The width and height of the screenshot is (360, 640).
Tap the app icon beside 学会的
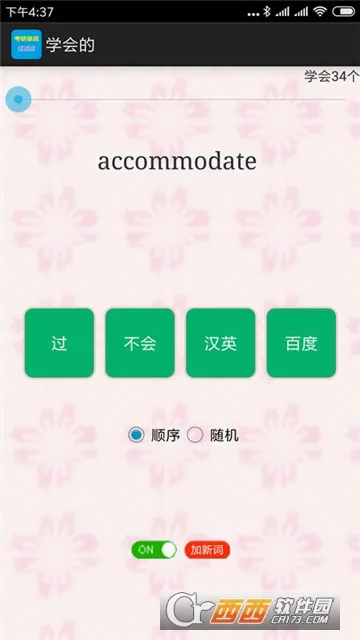[27, 44]
